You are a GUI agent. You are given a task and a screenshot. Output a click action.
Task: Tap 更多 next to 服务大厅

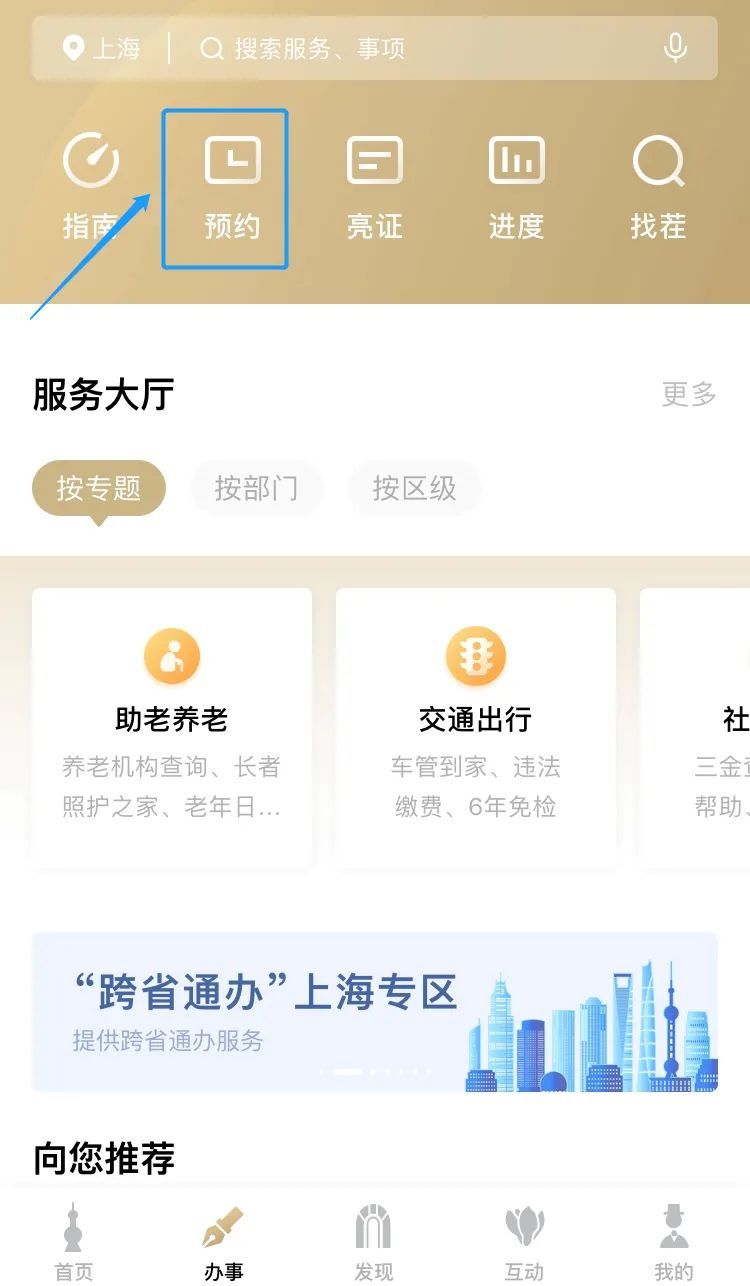coord(689,394)
